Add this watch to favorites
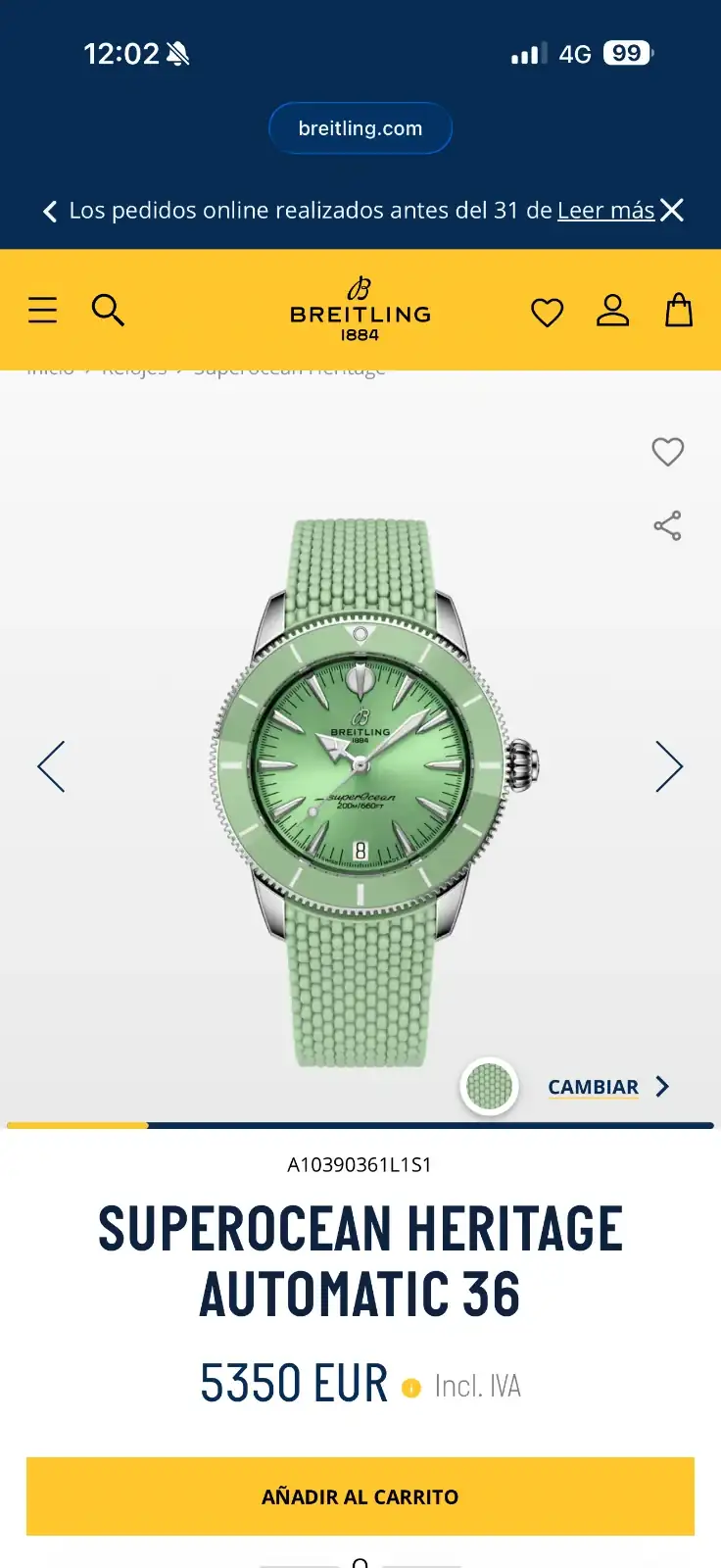The width and height of the screenshot is (721, 1568). (x=667, y=452)
